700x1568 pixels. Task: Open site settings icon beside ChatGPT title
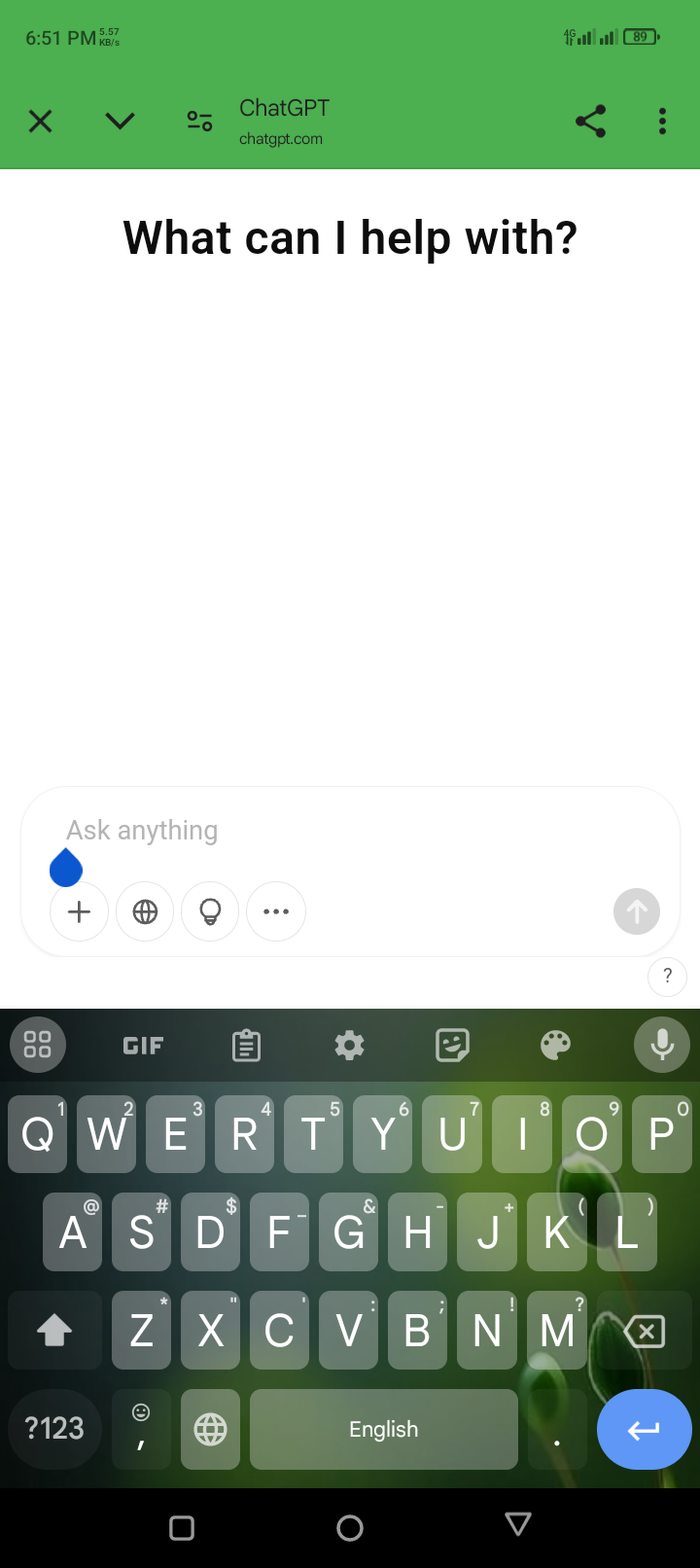click(199, 122)
